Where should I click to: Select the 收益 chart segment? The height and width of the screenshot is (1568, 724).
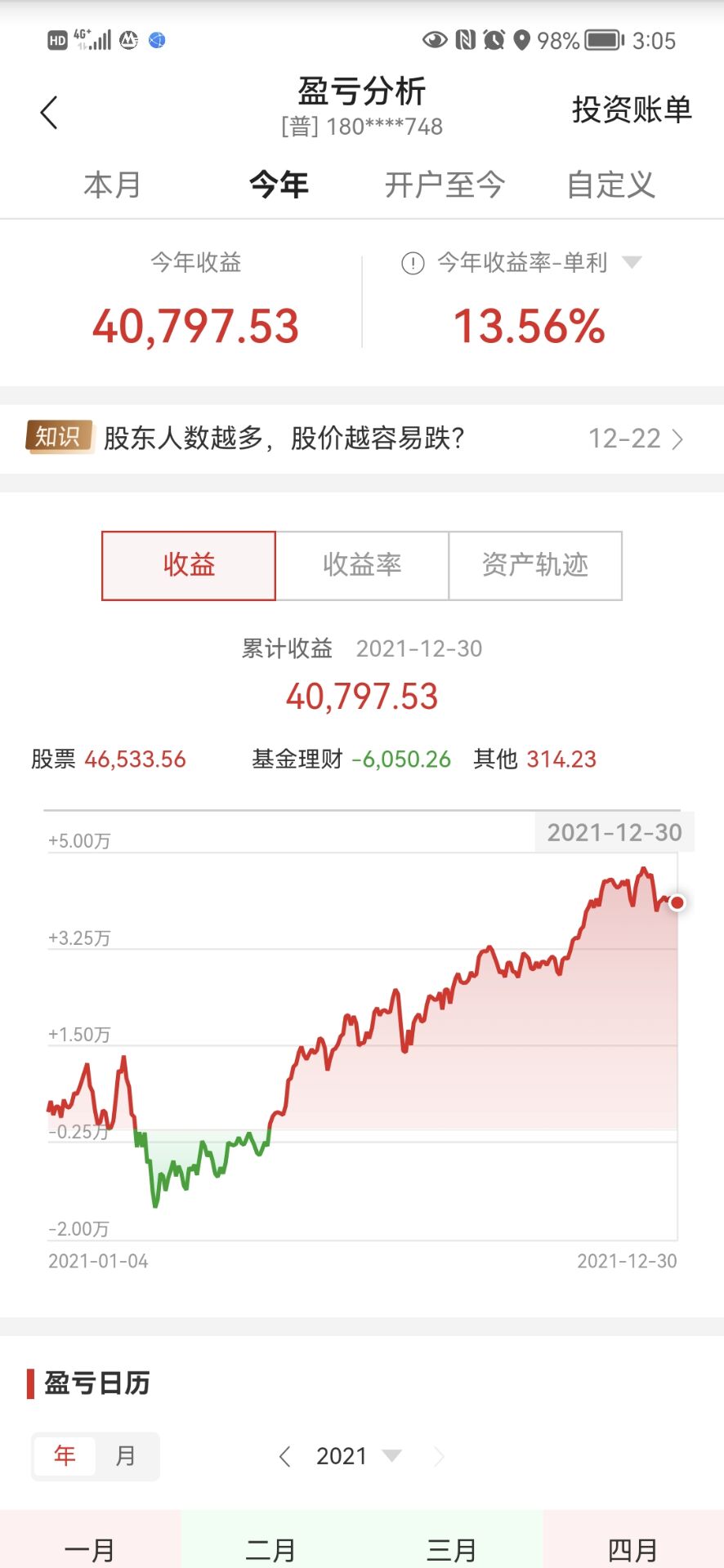189,565
